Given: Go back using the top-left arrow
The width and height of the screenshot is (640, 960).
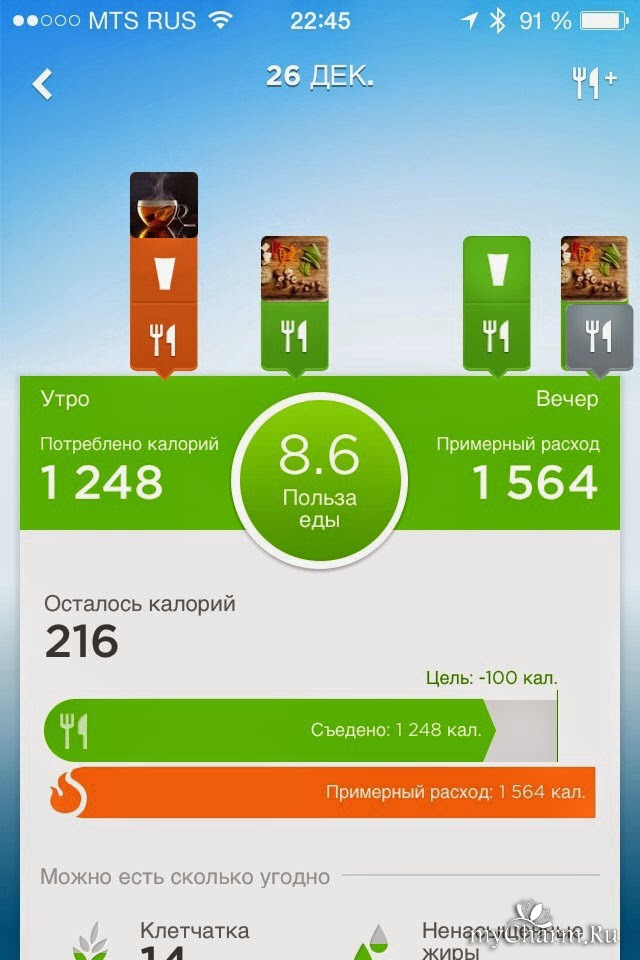Looking at the screenshot, I should click(x=42, y=84).
